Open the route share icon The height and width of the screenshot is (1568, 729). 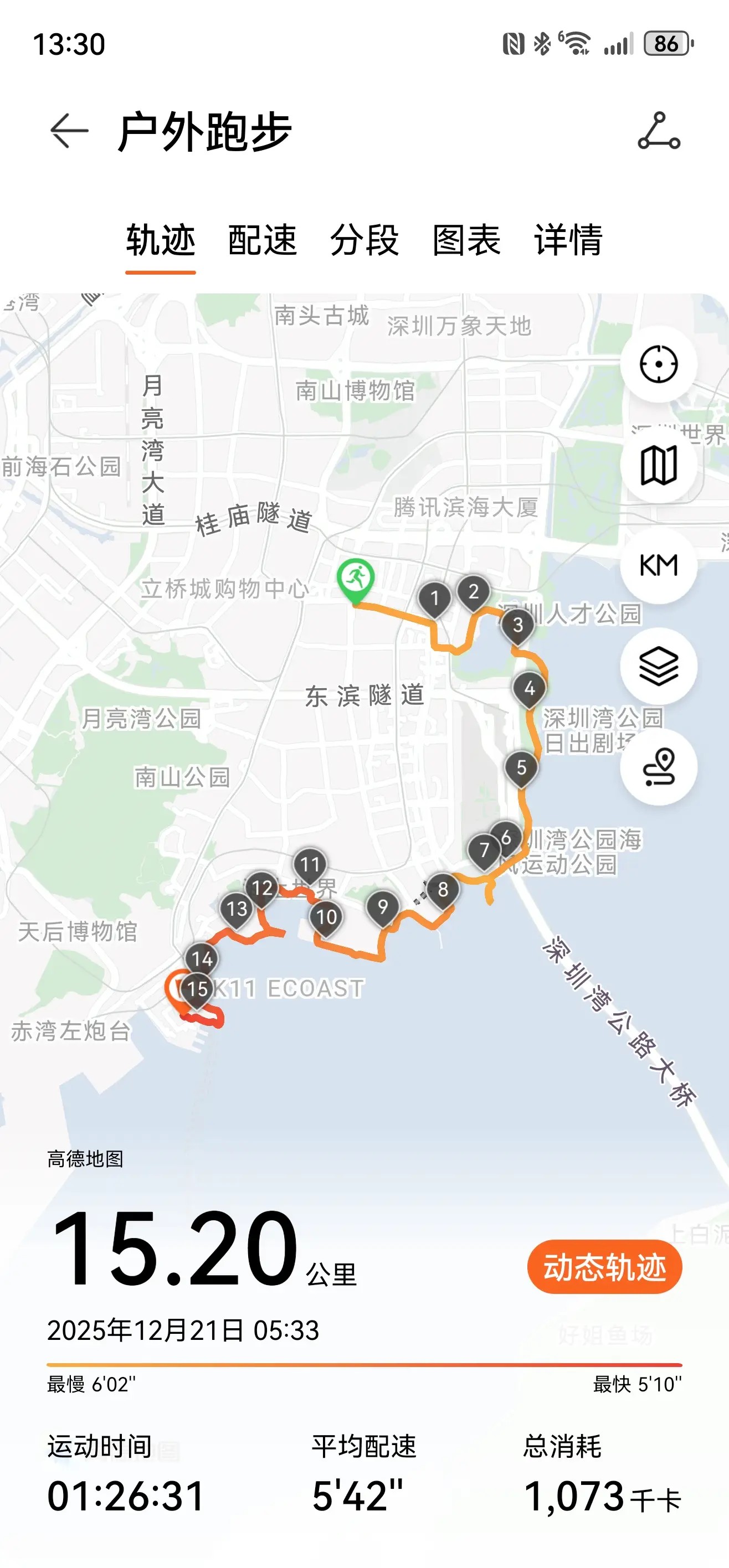(x=658, y=131)
